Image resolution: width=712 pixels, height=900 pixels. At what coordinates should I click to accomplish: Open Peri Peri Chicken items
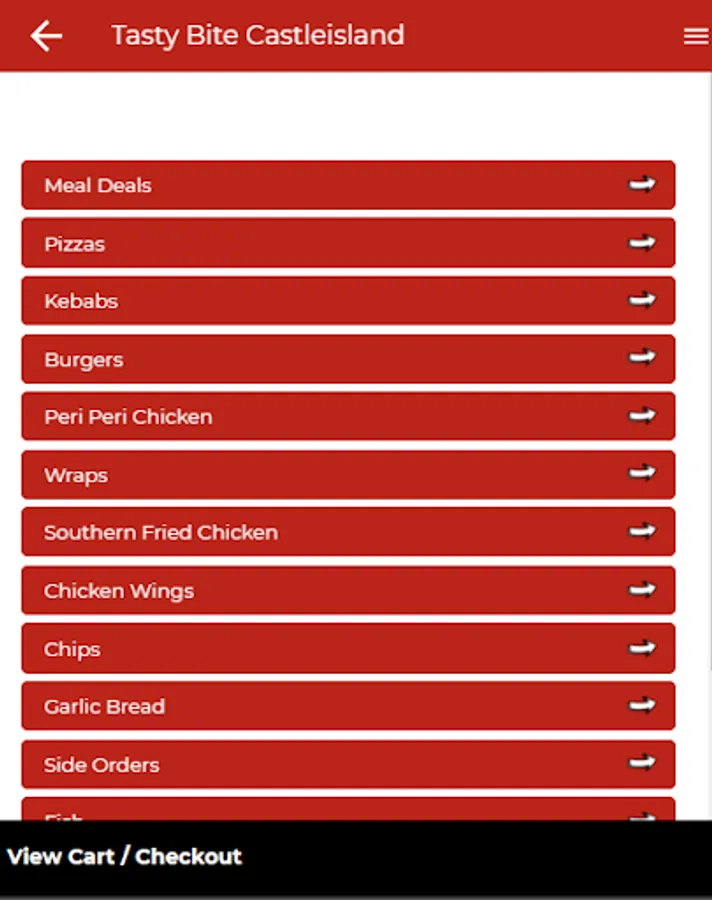[348, 416]
